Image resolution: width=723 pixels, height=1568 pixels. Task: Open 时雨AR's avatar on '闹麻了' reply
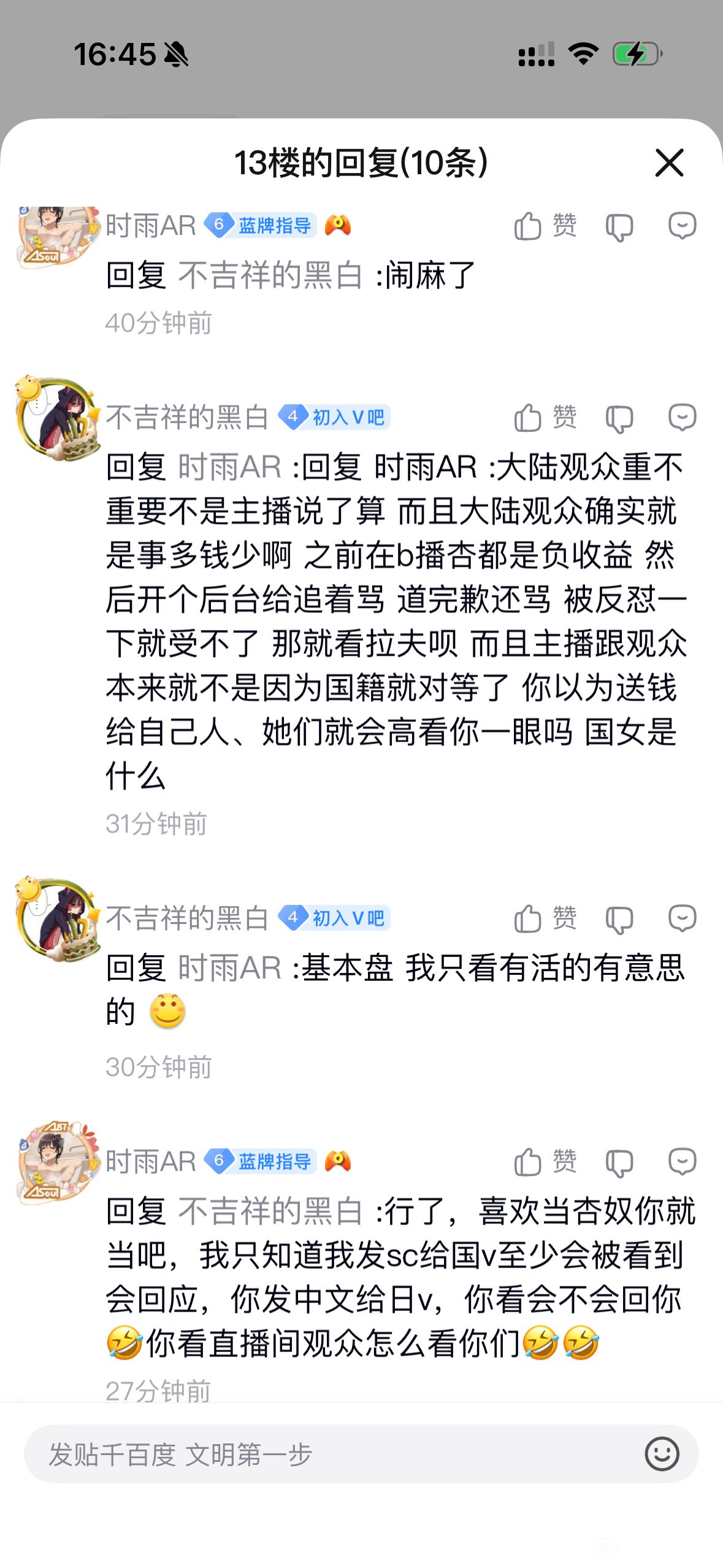click(x=58, y=237)
